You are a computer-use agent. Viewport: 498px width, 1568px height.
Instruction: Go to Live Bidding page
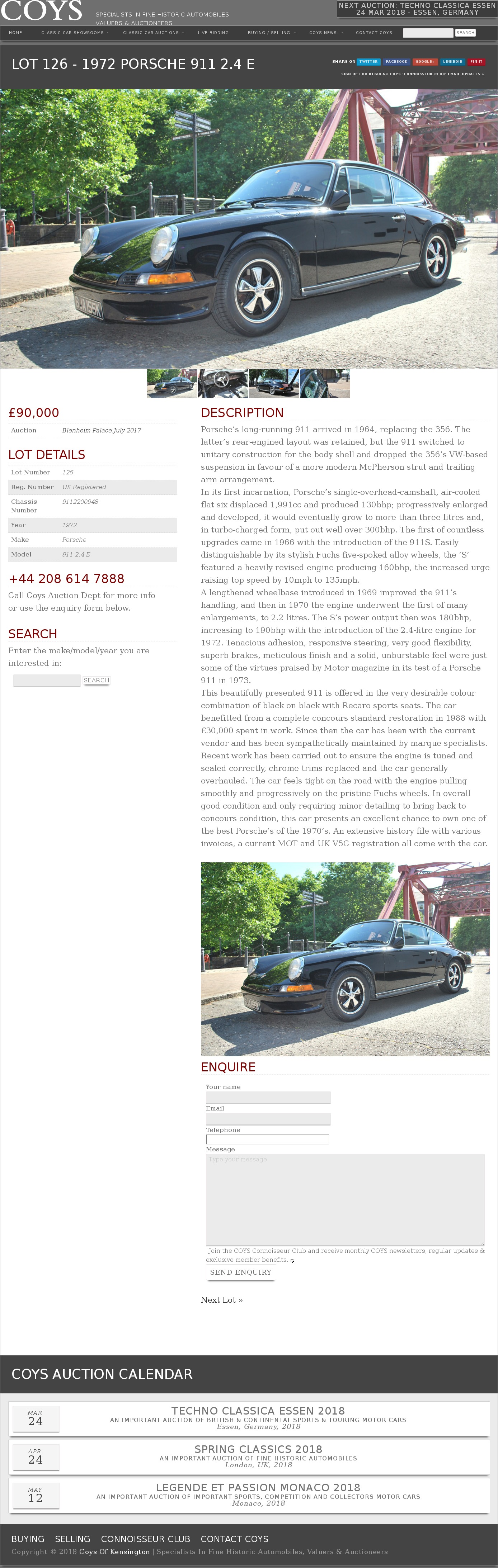[x=213, y=33]
